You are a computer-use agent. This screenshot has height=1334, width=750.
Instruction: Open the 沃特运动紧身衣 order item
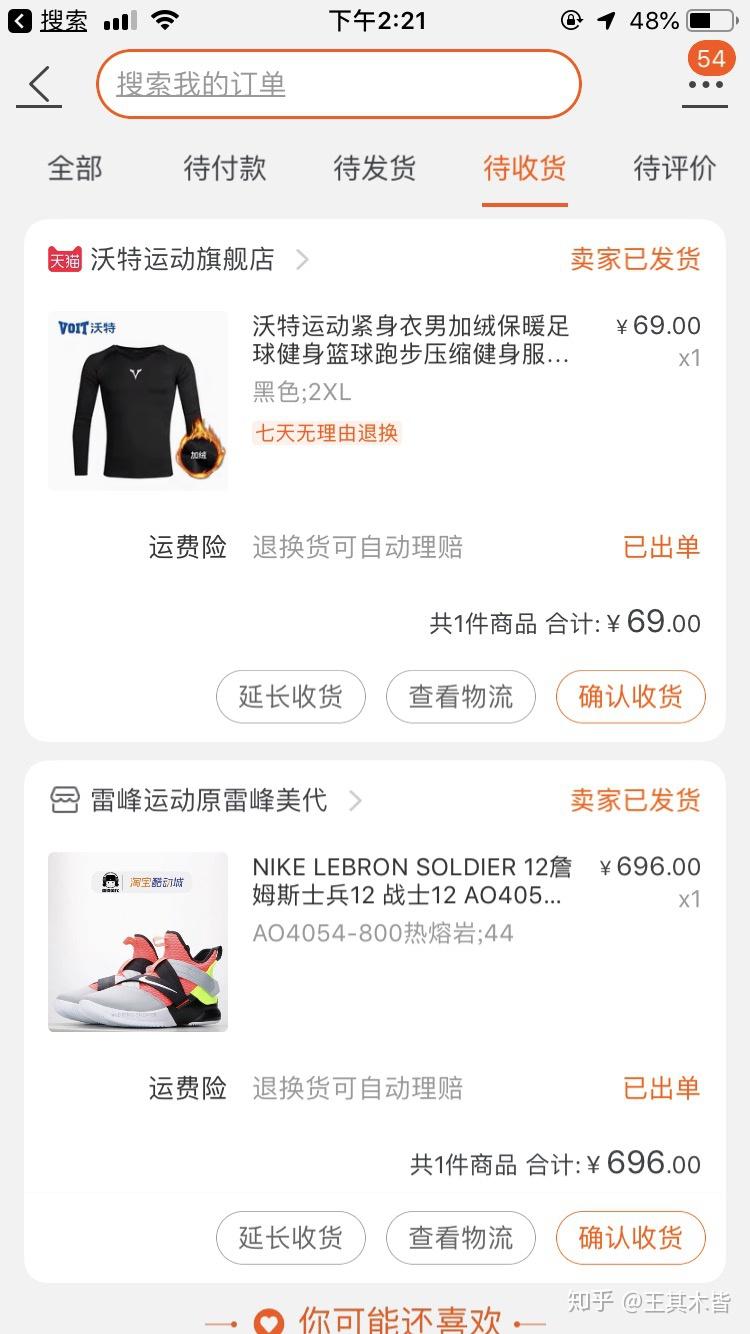click(x=410, y=340)
